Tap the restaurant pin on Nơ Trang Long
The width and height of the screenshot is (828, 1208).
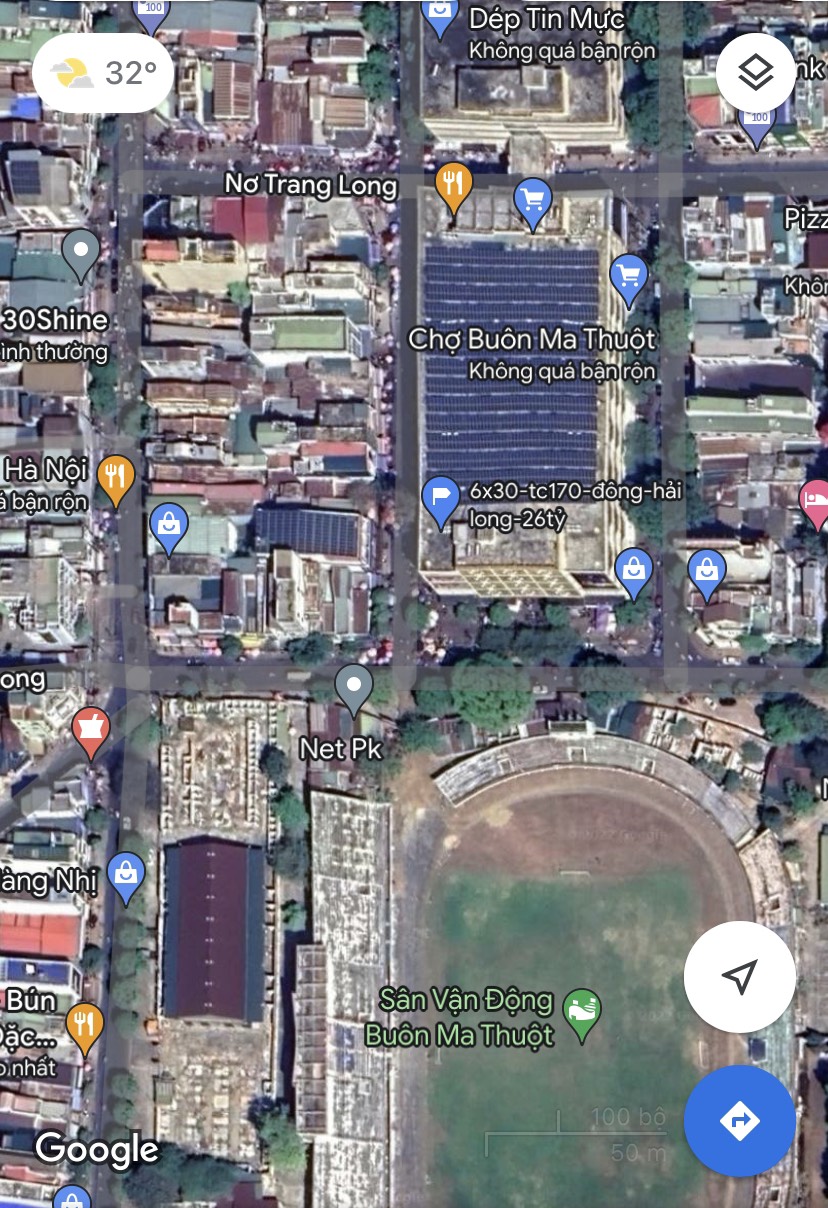click(x=454, y=187)
